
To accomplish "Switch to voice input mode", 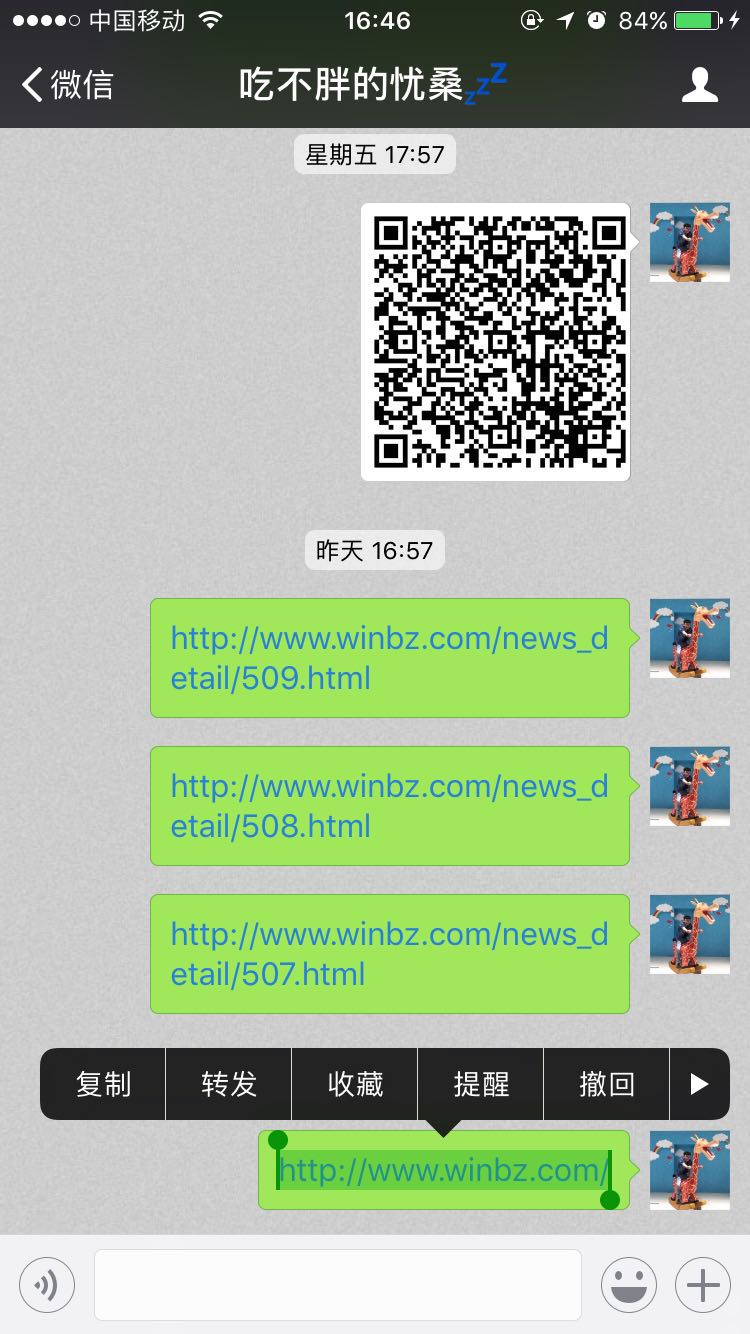I will point(47,1284).
